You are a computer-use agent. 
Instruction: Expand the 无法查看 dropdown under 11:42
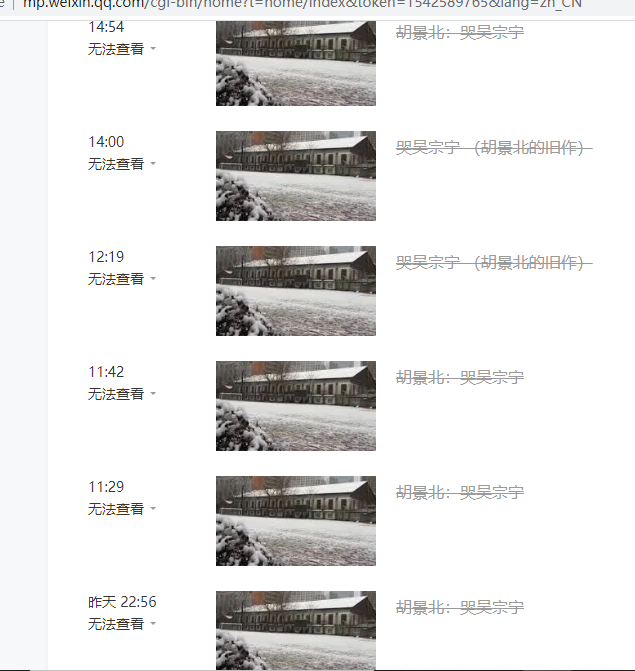tap(122, 394)
